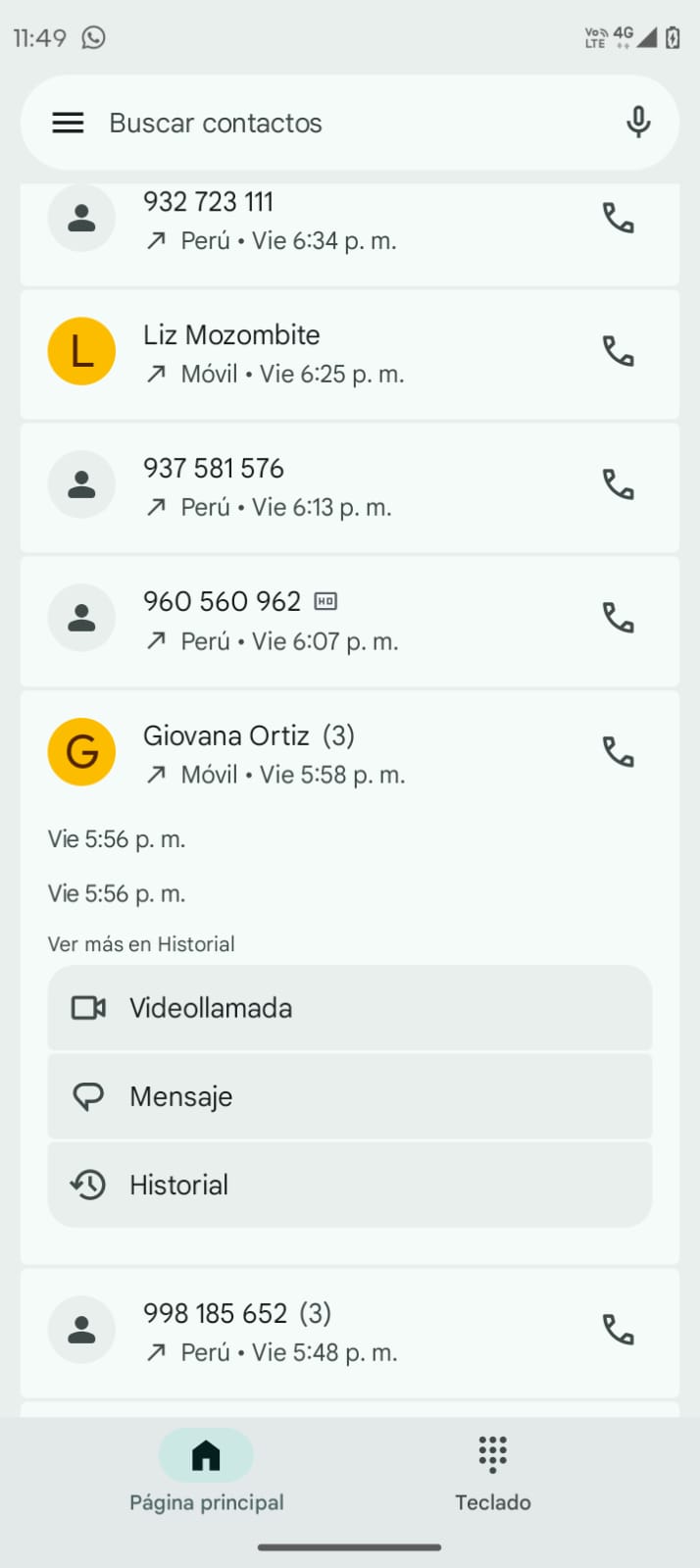Call Liz Mozombite with phone icon
The image size is (700, 1568).
(x=618, y=351)
